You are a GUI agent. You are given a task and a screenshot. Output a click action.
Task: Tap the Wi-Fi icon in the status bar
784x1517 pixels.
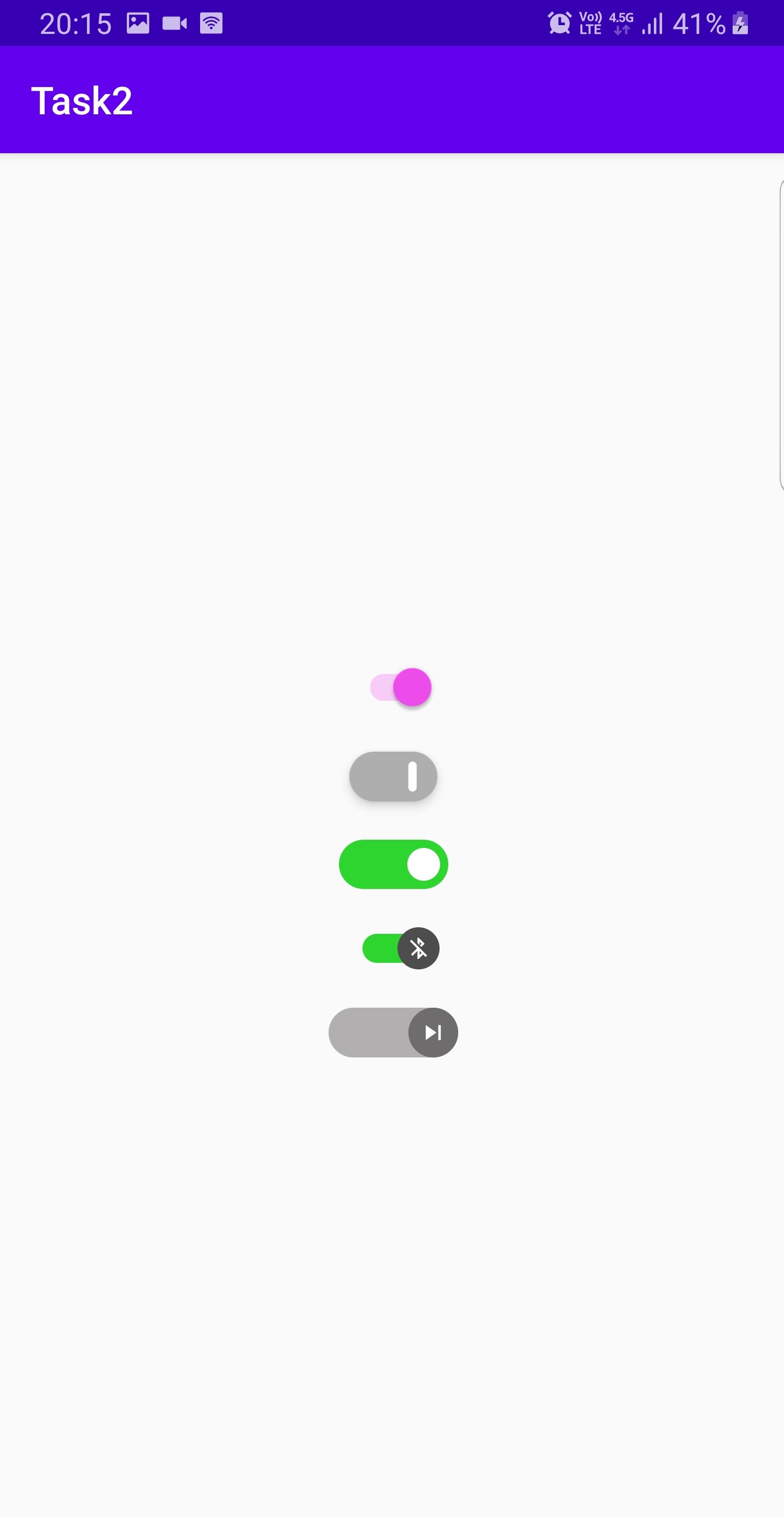coord(210,22)
